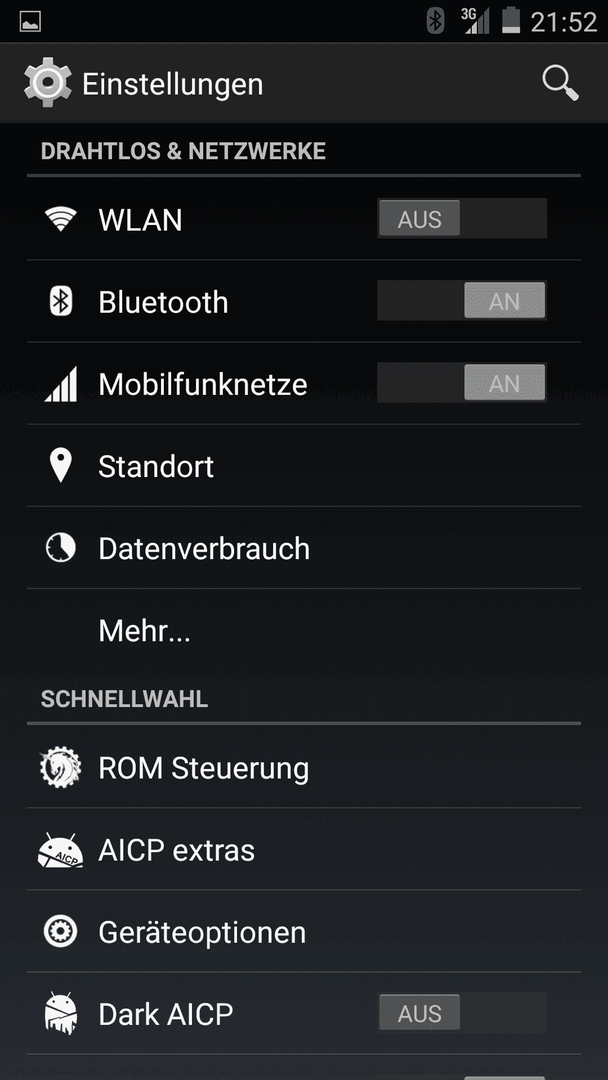Open Bluetooth settings row
This screenshot has width=608, height=1080.
coord(304,302)
